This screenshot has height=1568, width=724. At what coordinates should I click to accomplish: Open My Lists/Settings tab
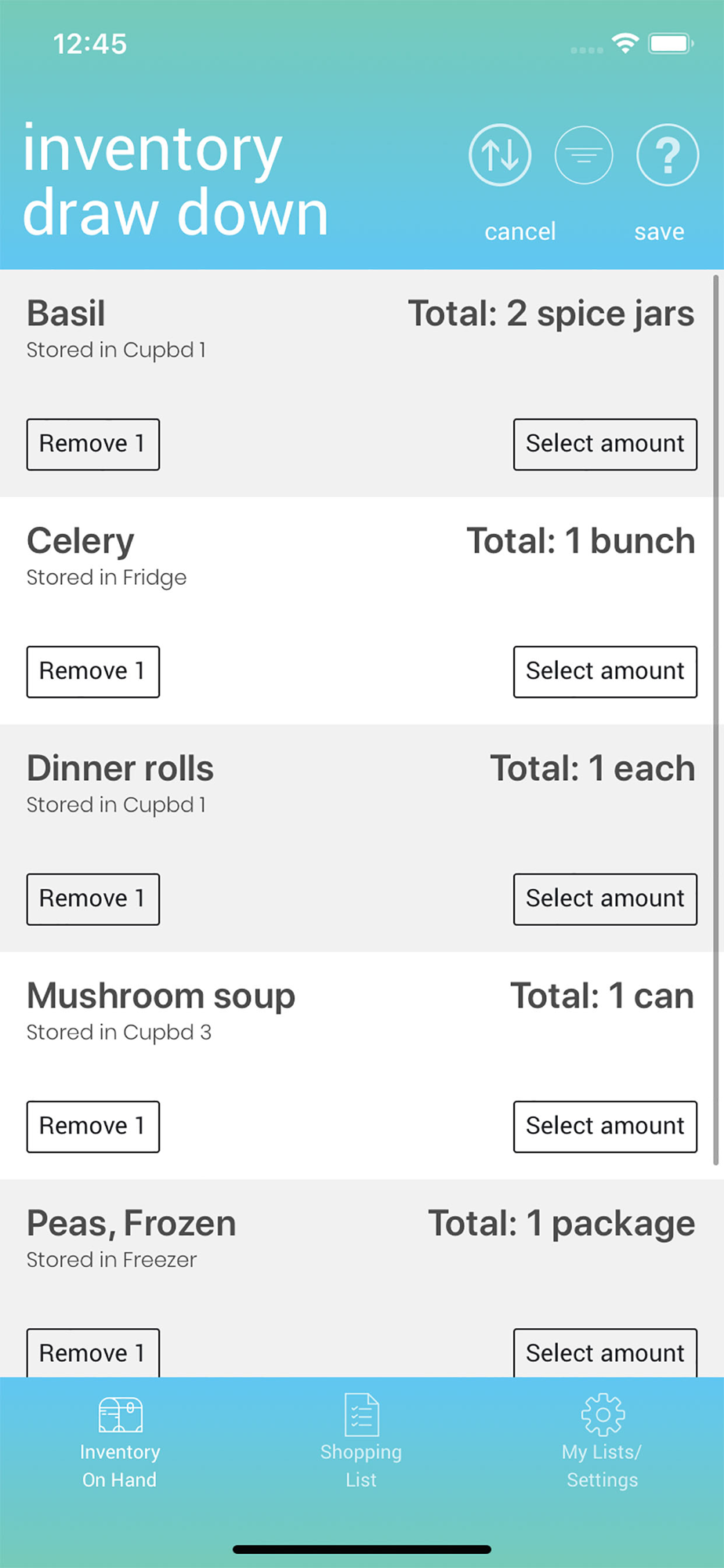tap(603, 1443)
